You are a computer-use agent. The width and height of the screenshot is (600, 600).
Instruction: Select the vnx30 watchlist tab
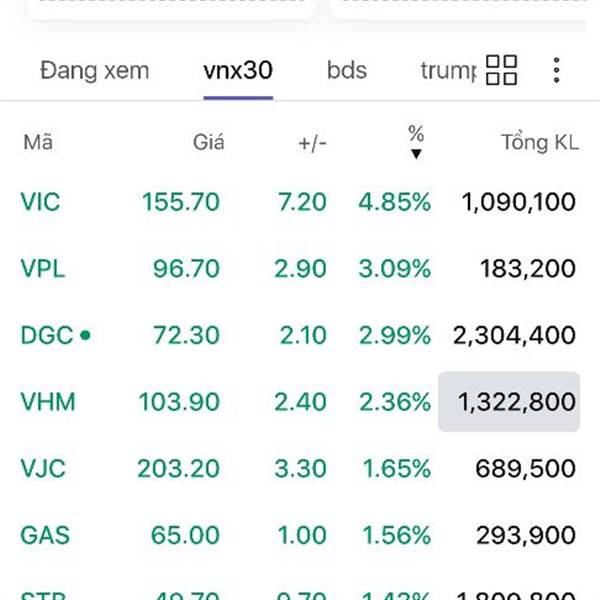tap(238, 71)
